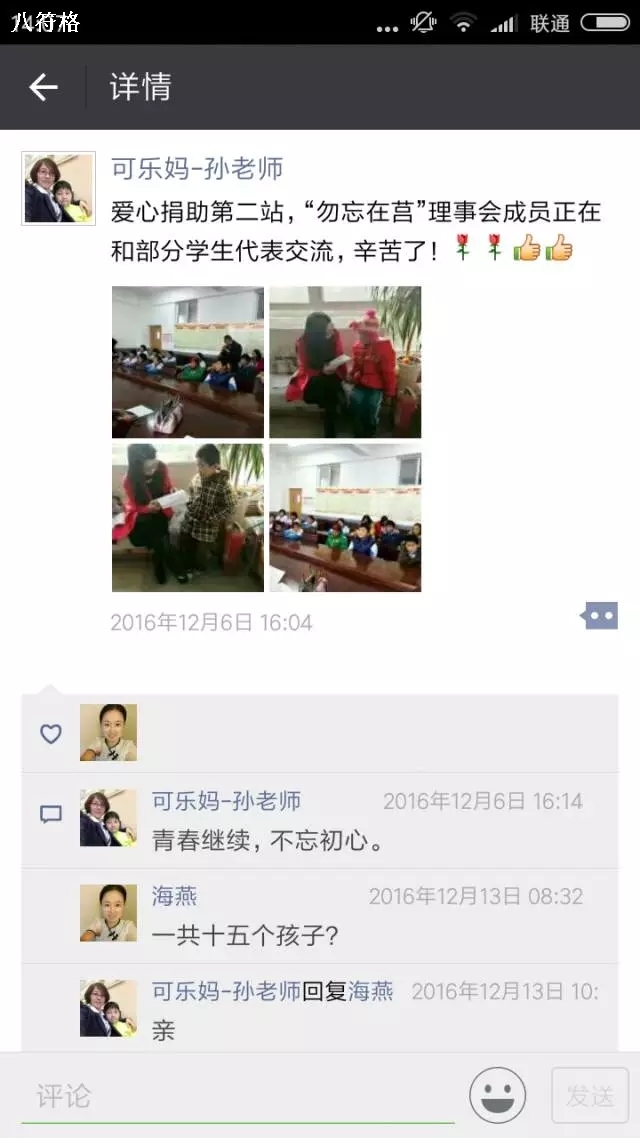Open the like/comment bubble menu button
This screenshot has width=640, height=1138.
(599, 615)
